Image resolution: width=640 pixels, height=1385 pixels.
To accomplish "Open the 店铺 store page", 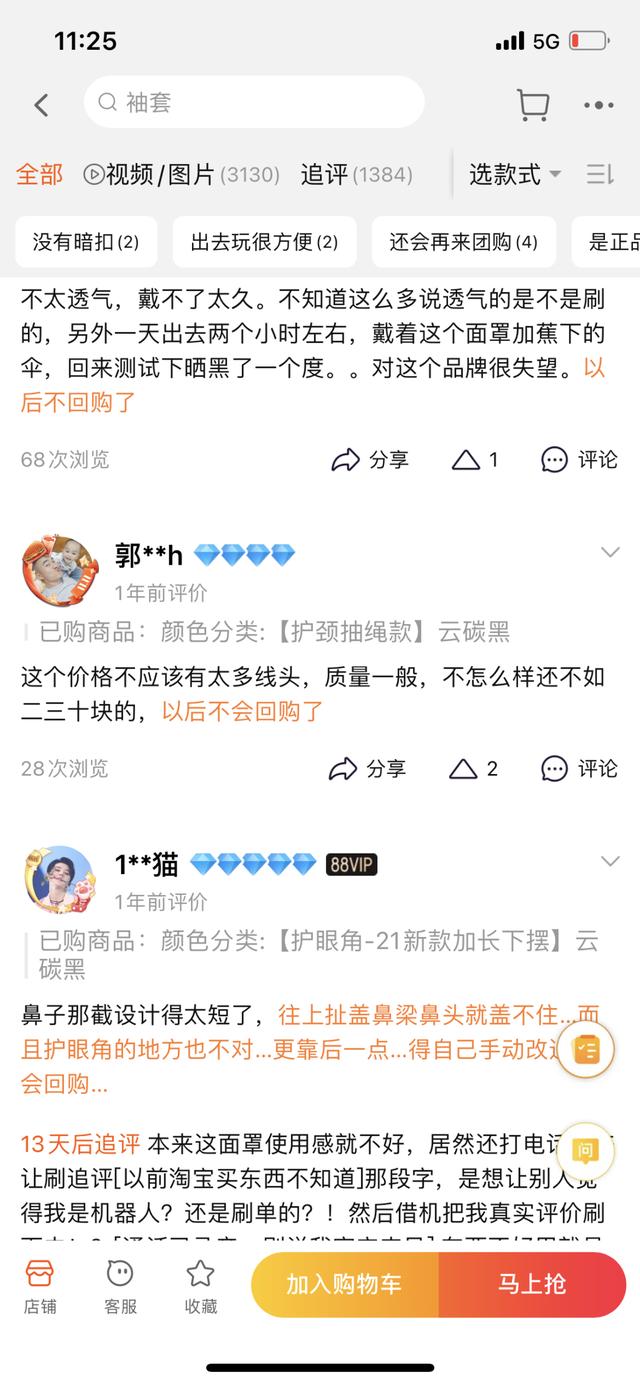I will click(x=40, y=1286).
